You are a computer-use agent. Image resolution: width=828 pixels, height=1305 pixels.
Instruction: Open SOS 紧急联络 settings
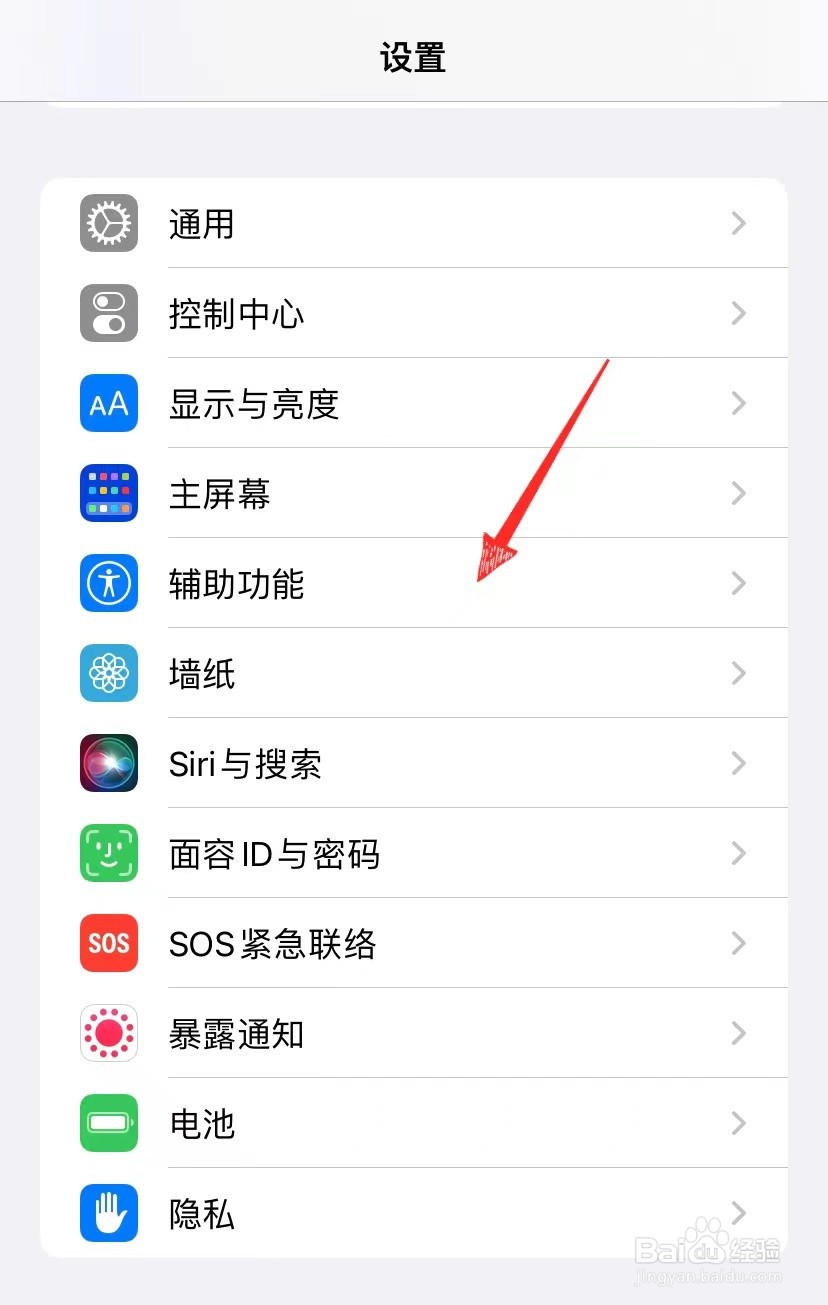[400, 943]
